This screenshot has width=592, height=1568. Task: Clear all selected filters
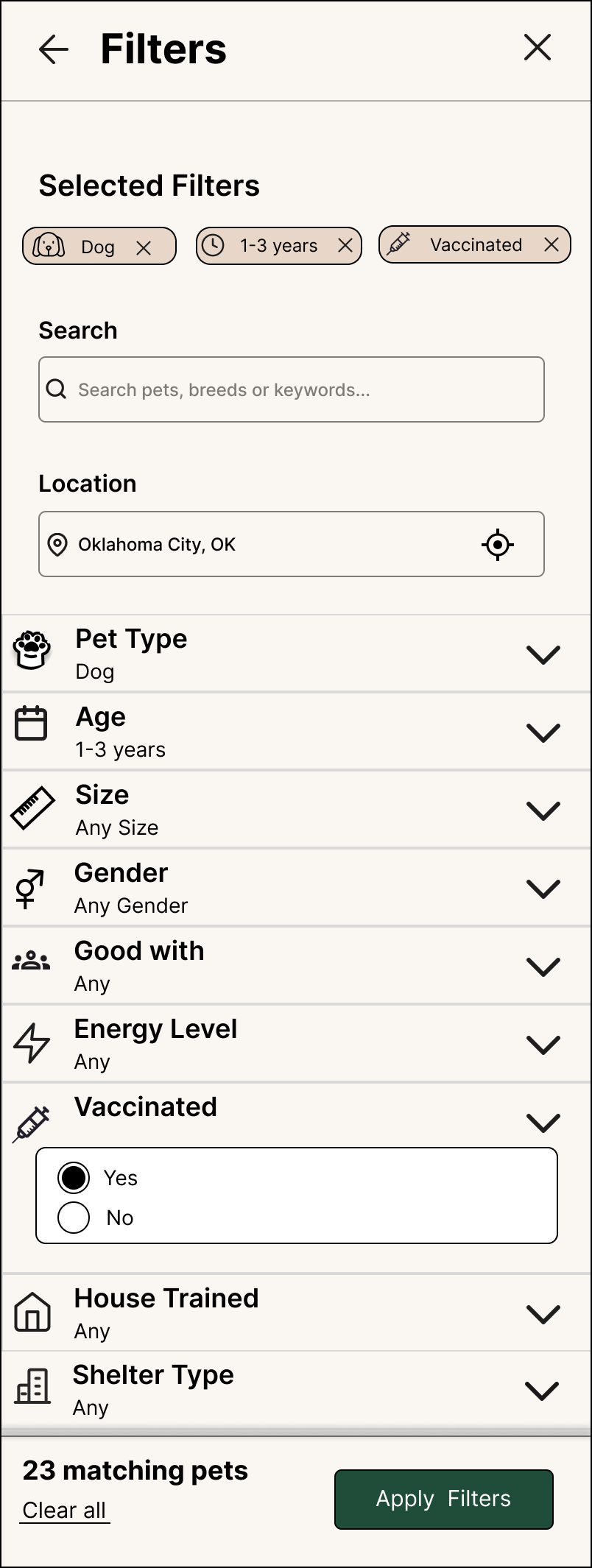(64, 1510)
